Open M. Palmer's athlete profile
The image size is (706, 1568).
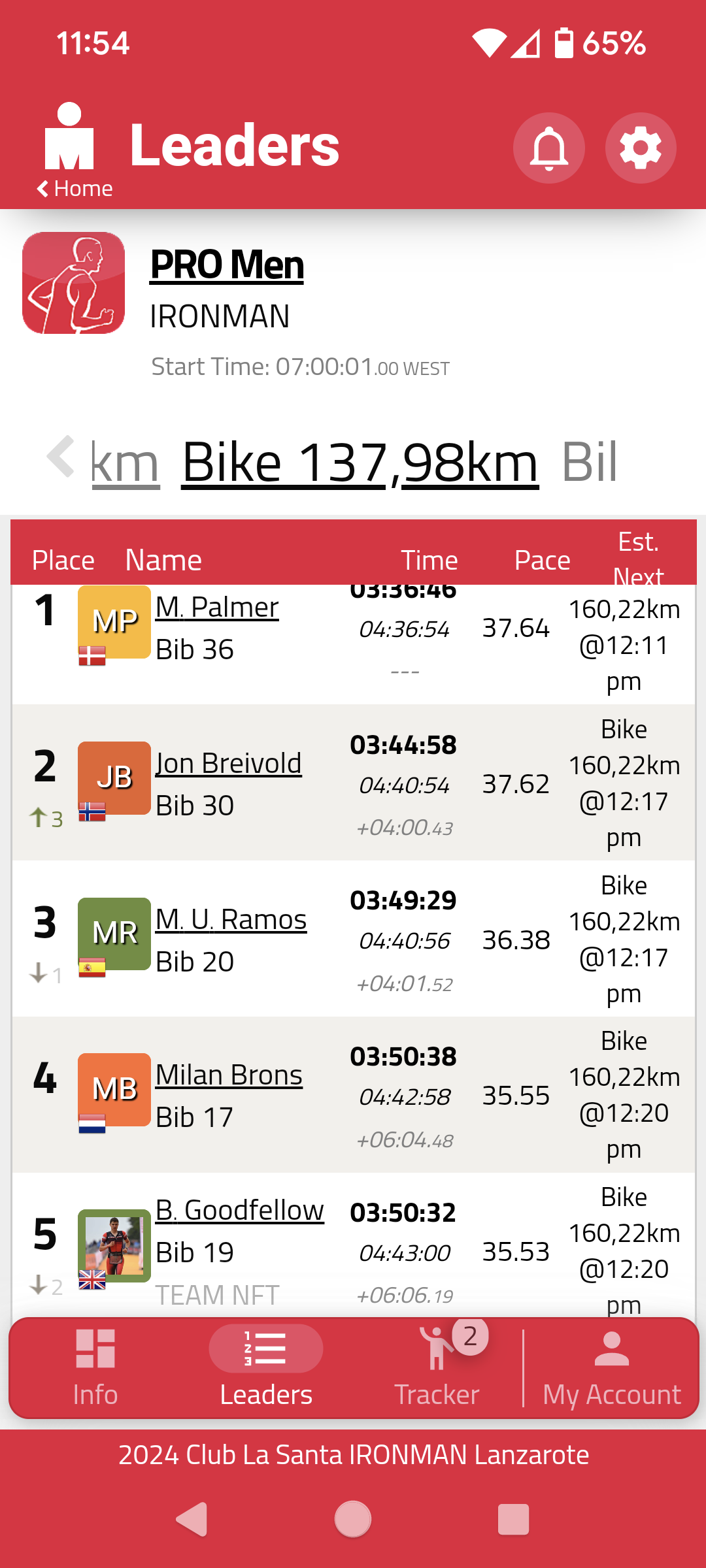tap(217, 608)
